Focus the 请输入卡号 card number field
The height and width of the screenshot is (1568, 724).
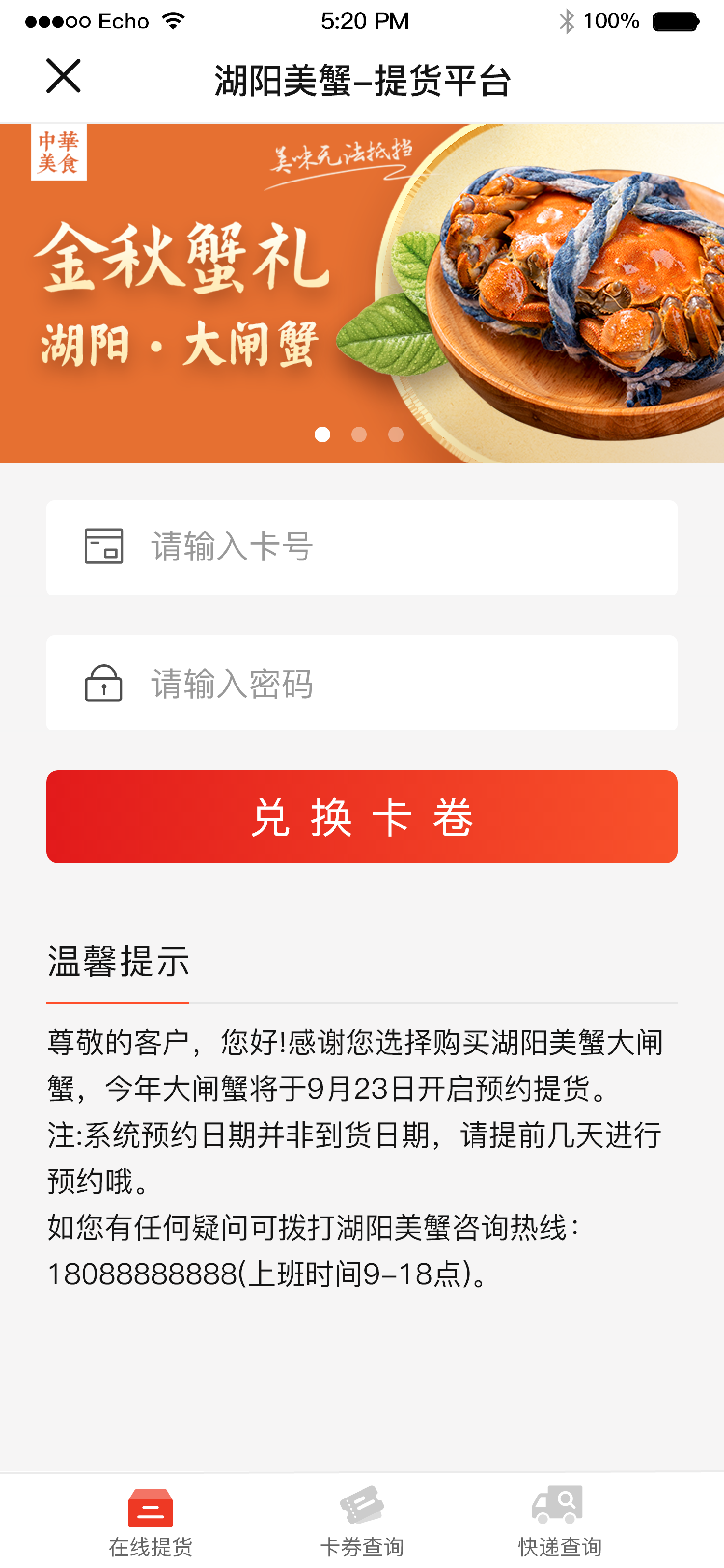pos(402,546)
